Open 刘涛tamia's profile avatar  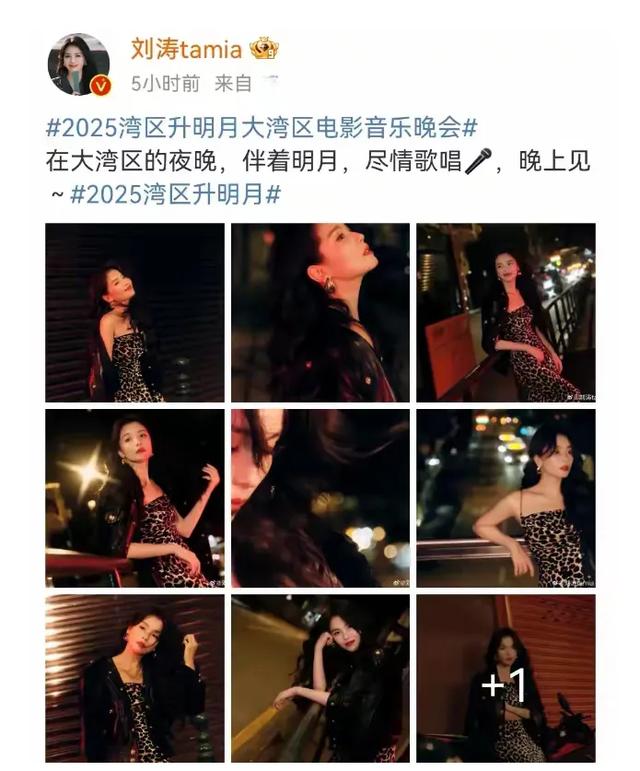point(79,66)
